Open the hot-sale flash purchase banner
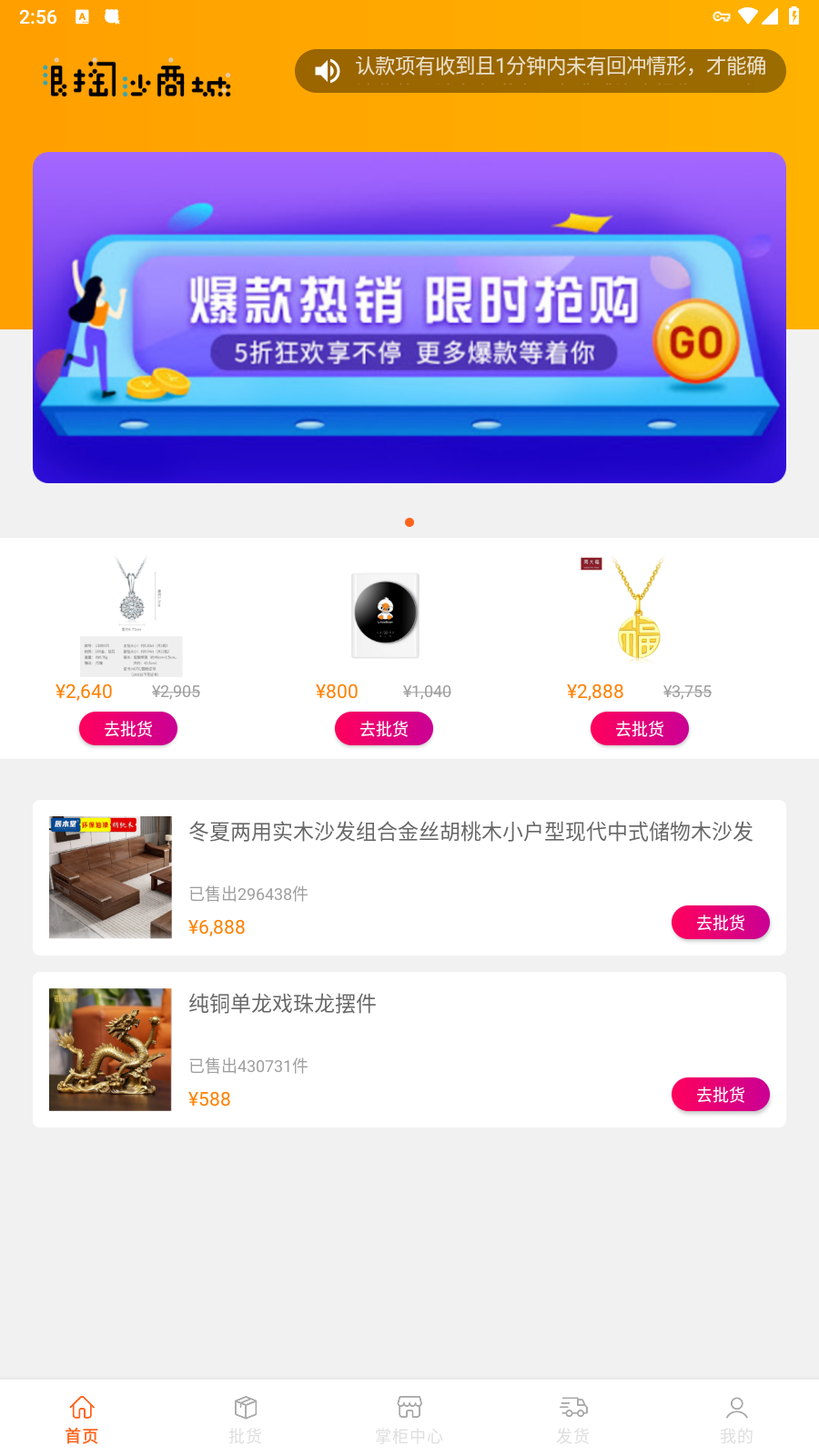The height and width of the screenshot is (1456, 819). [x=409, y=317]
